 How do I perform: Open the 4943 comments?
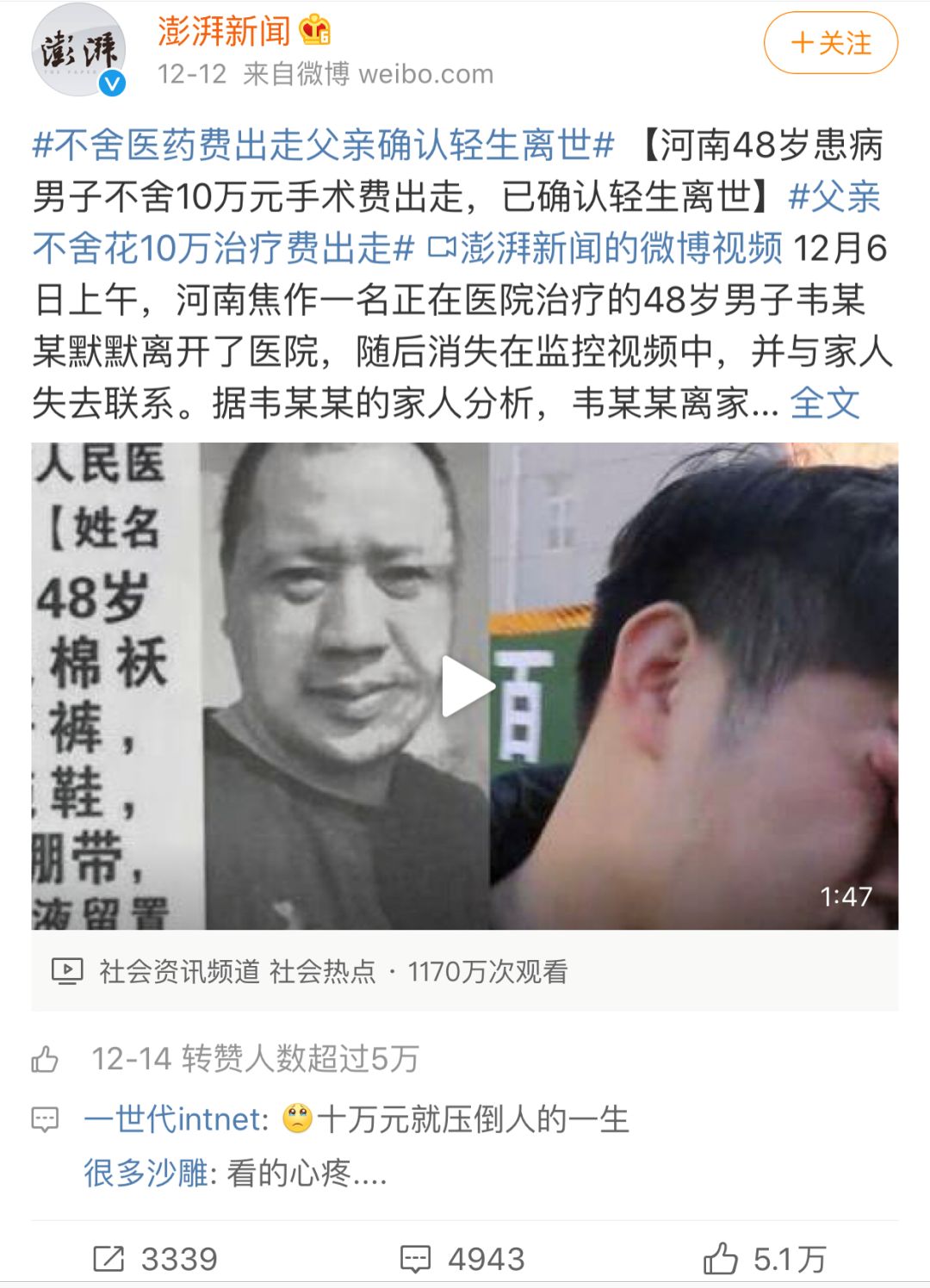[x=462, y=1259]
